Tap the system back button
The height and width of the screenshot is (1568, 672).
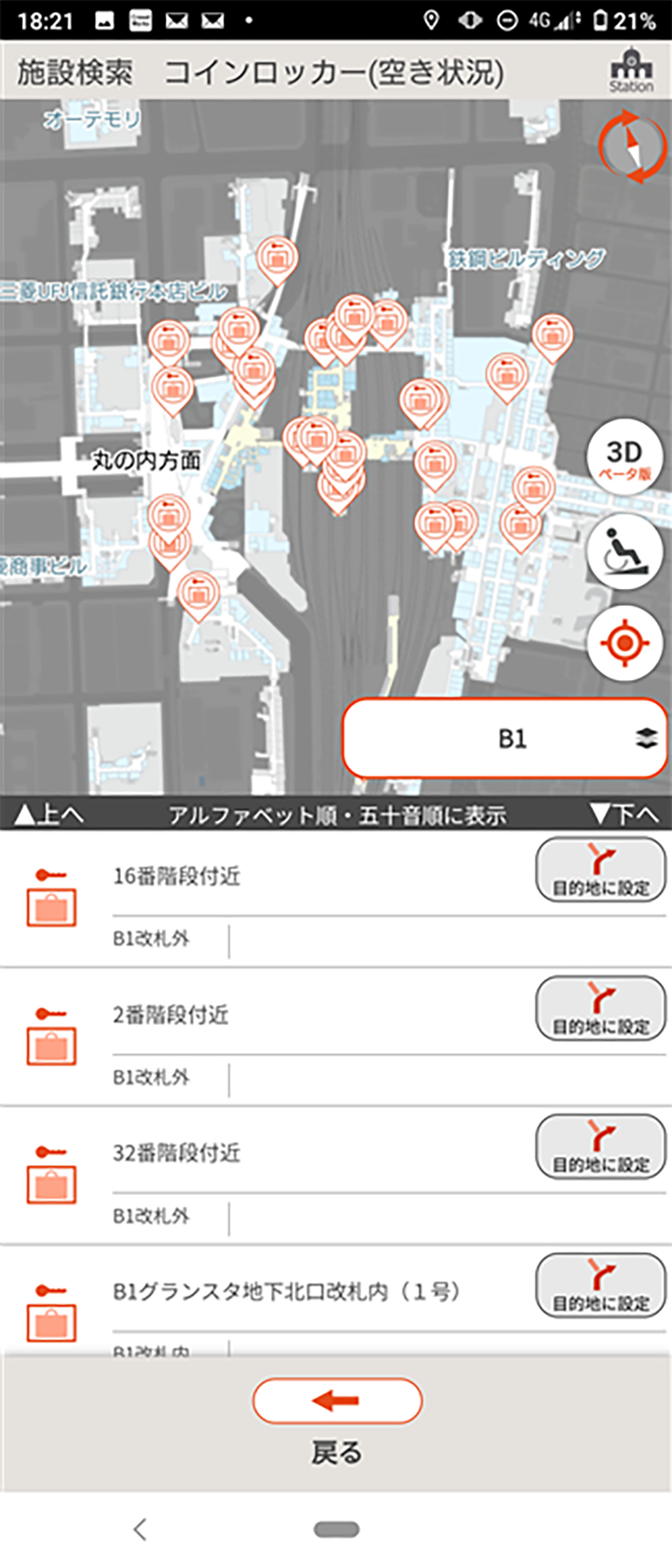coord(140,1529)
